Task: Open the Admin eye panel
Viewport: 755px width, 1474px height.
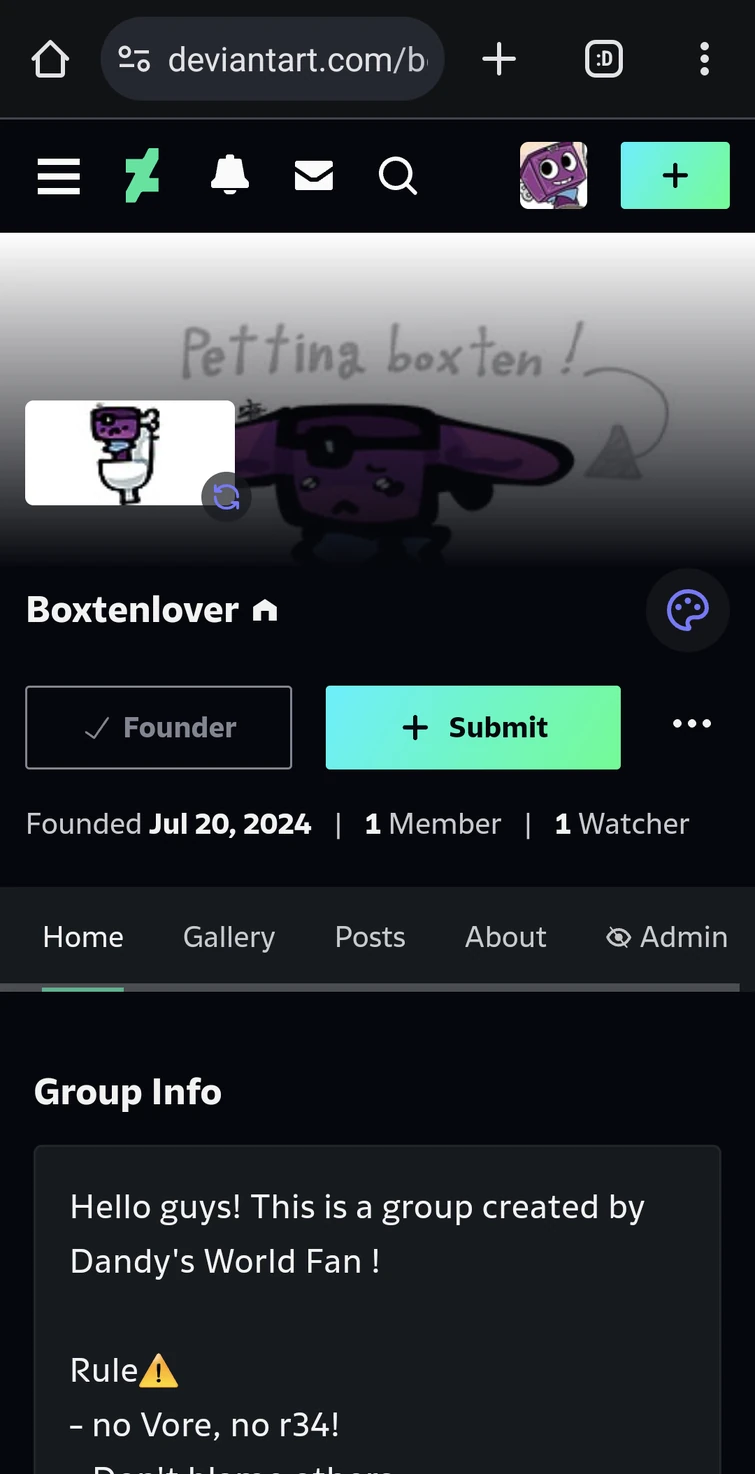Action: click(619, 937)
